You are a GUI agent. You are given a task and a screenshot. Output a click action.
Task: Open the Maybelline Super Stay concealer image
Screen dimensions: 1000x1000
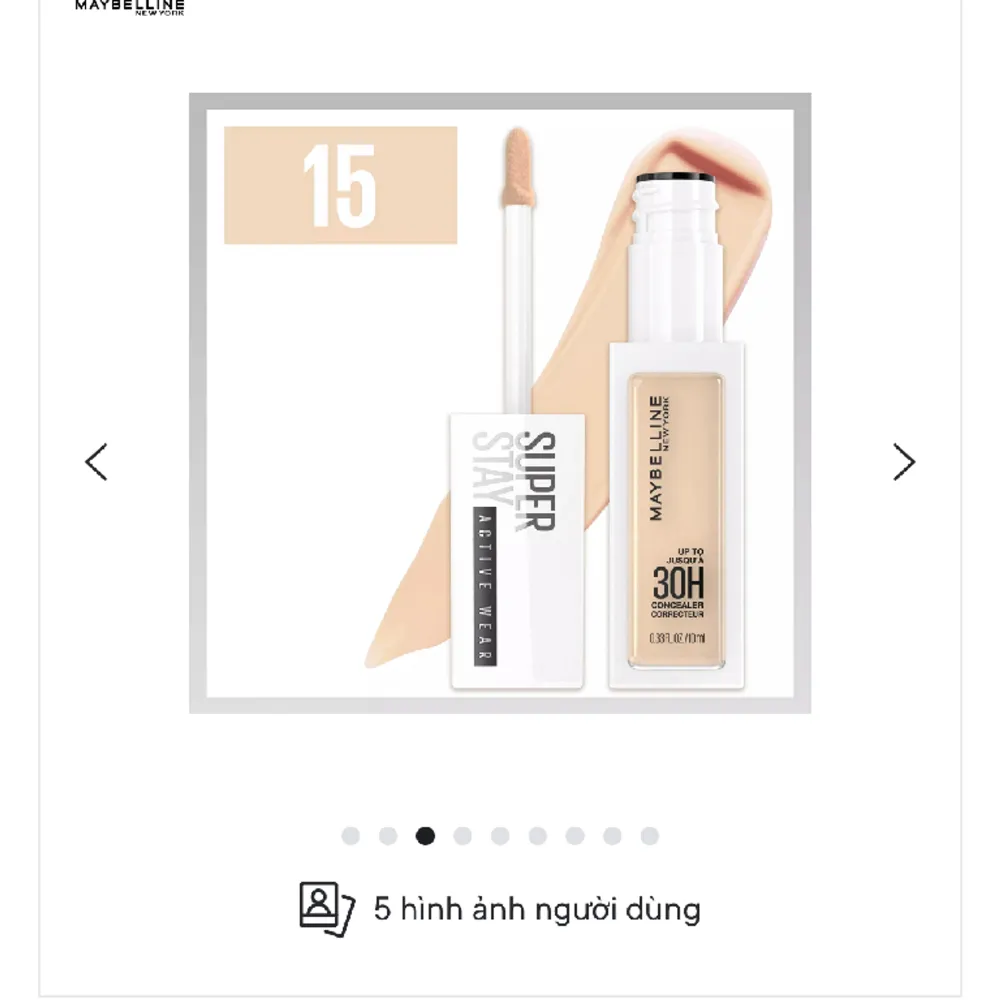click(500, 403)
